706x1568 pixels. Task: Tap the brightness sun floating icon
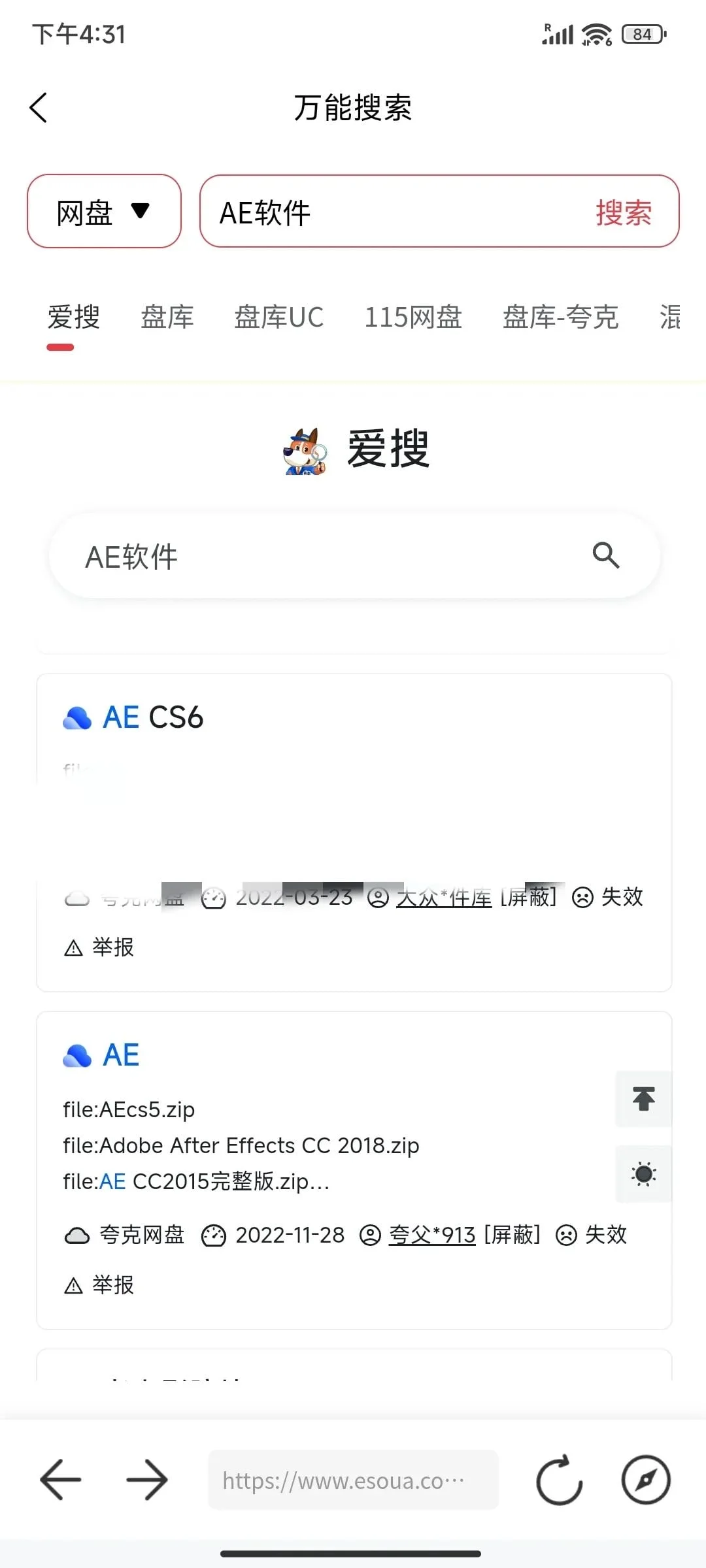tap(643, 1174)
